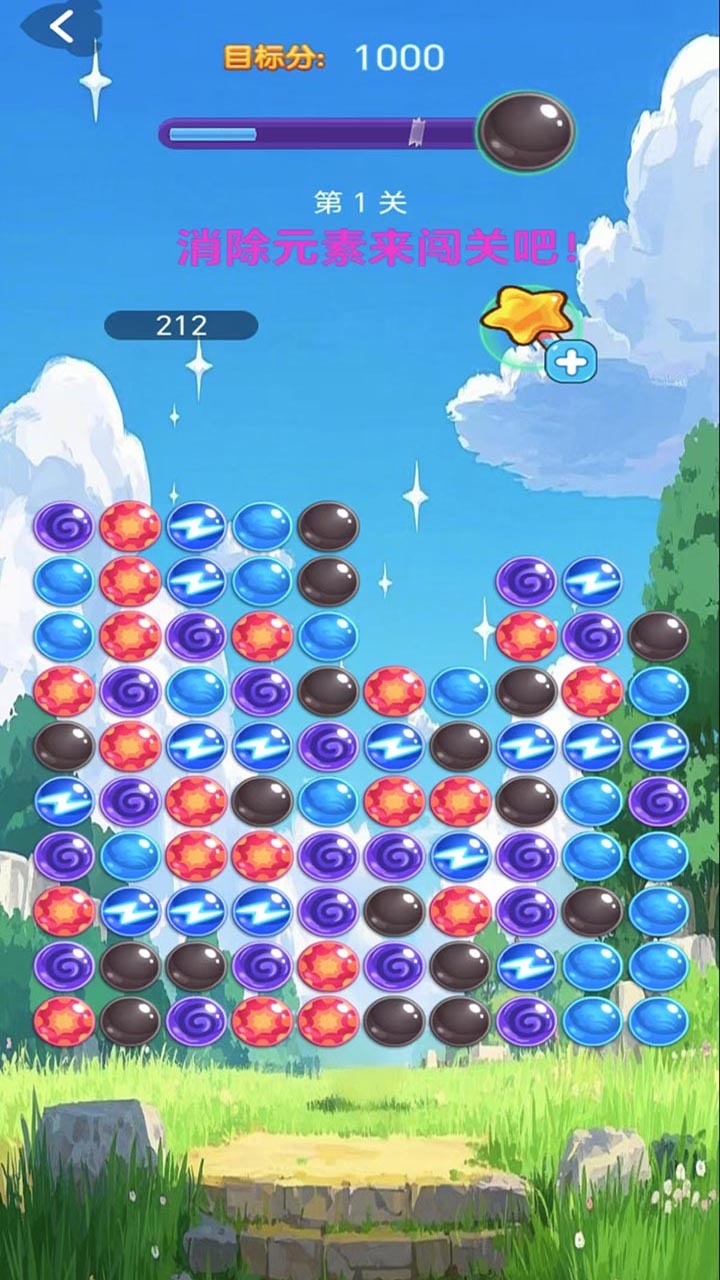Pop the black orb topping the rightmost column

pyautogui.click(x=658, y=636)
